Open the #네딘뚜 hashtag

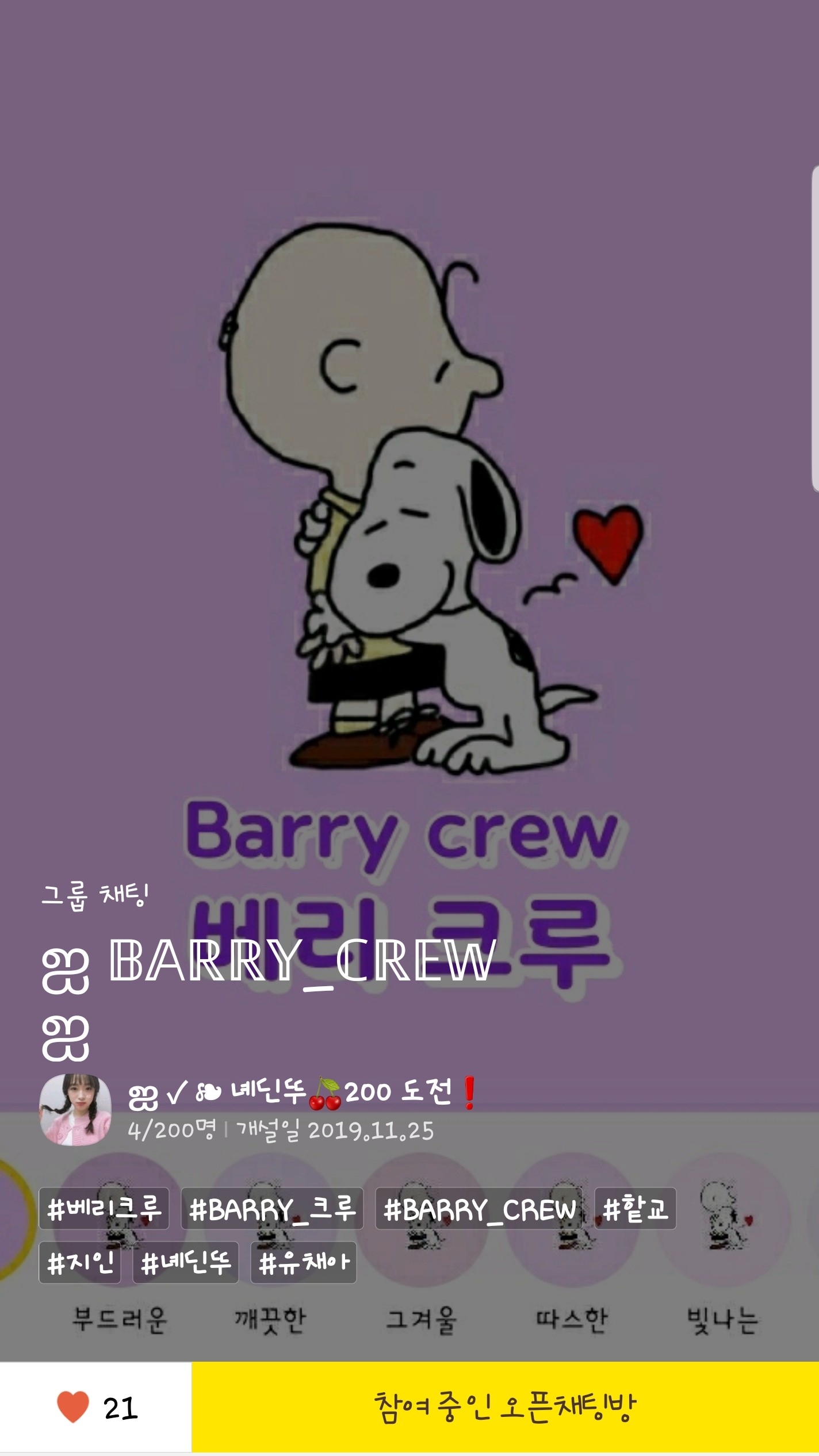[186, 1262]
